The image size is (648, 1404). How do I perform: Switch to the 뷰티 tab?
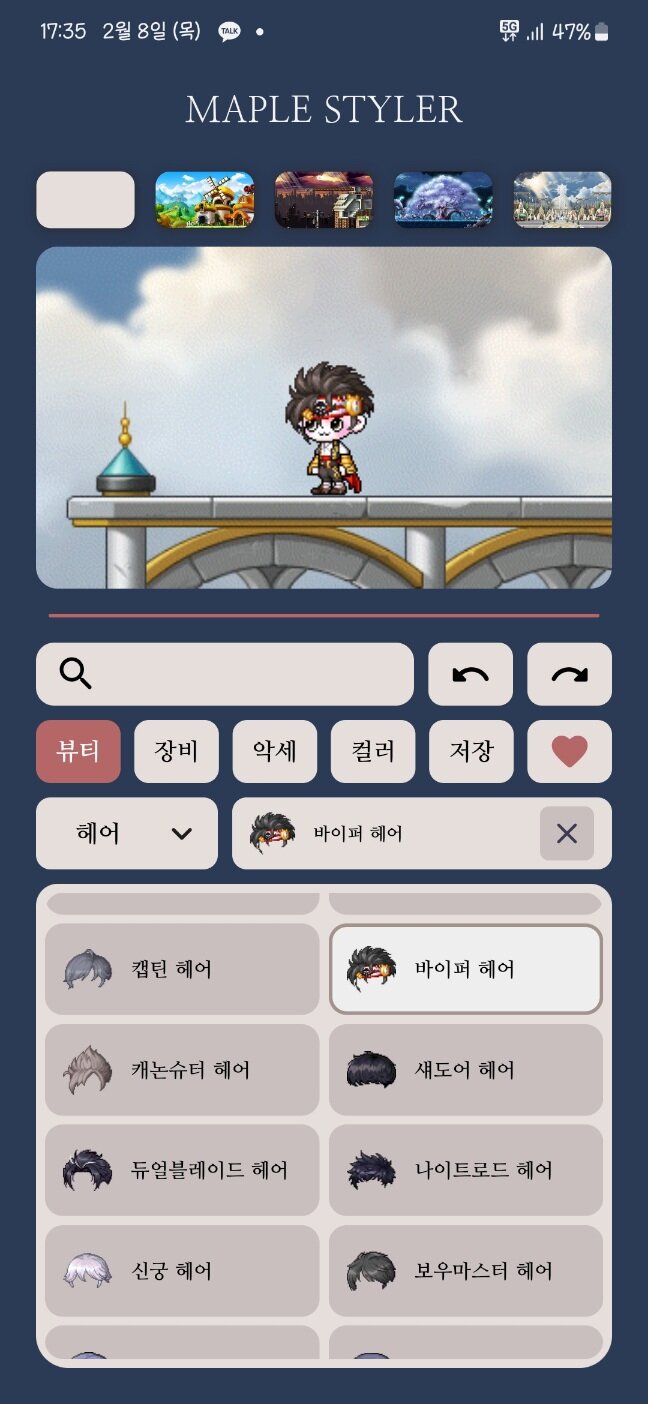click(x=78, y=751)
